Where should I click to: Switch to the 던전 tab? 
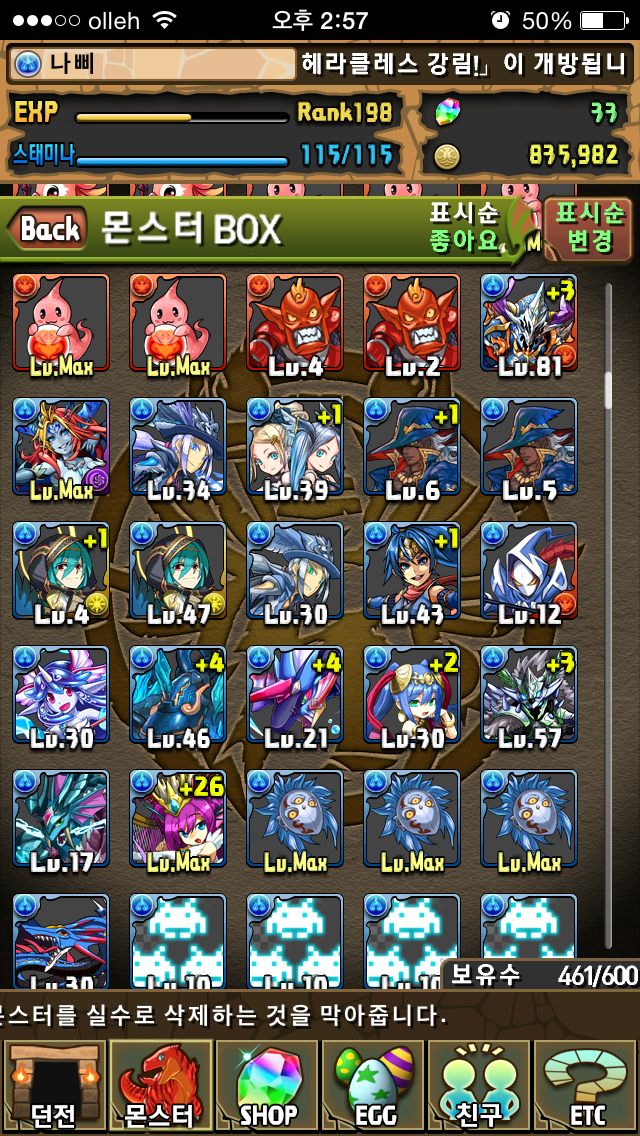coord(54,1085)
